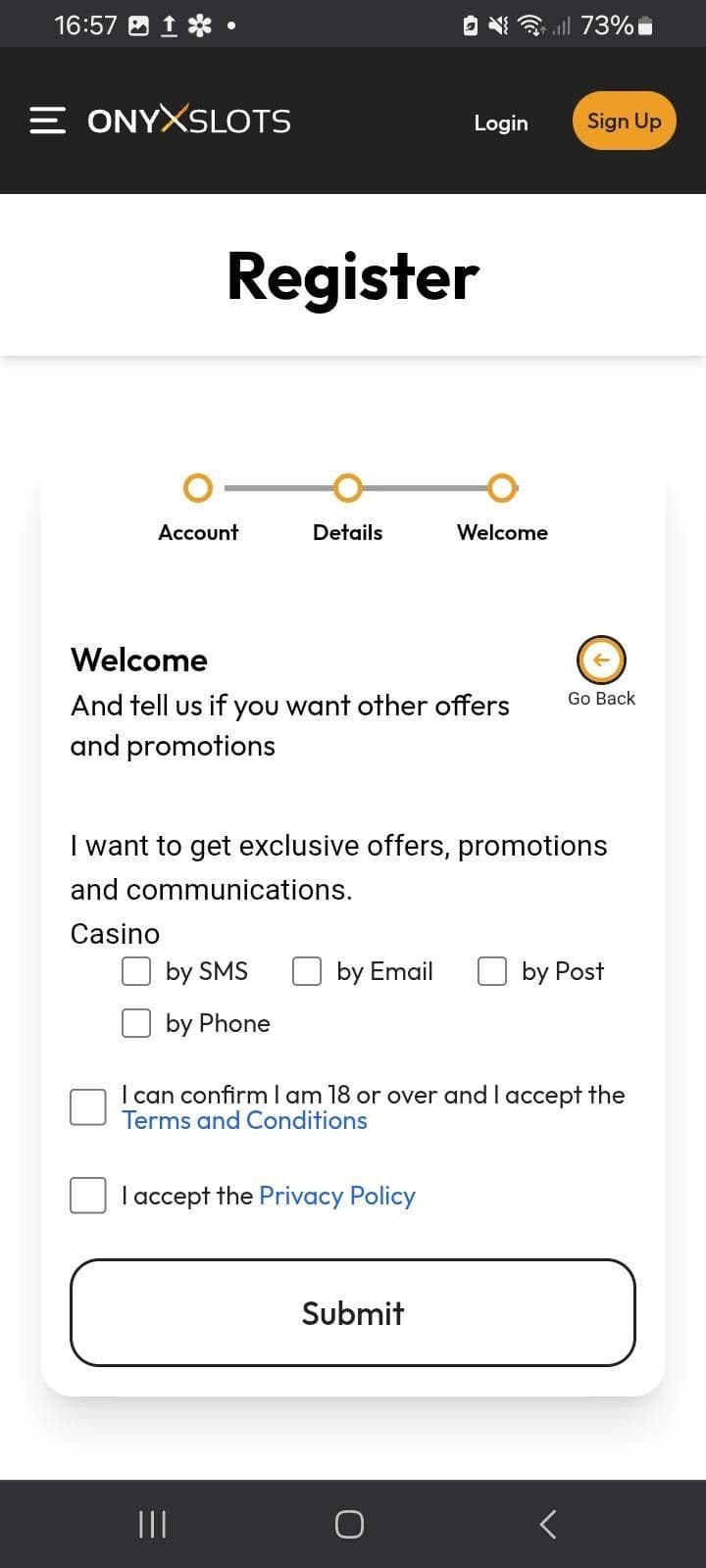Tap the battery indicator in status bar
This screenshot has height=1568, width=706.
(642, 24)
